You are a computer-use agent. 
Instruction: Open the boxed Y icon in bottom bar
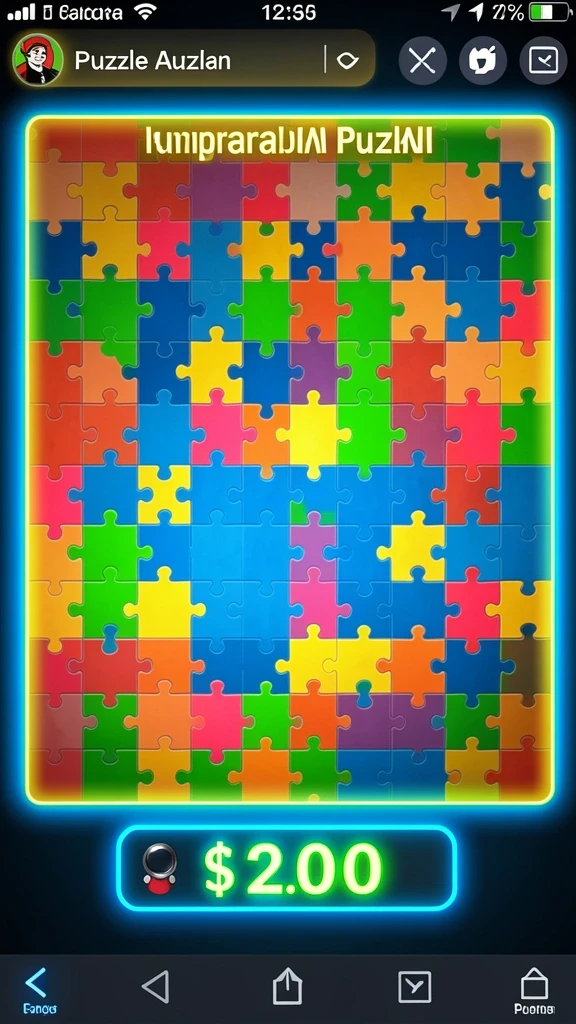pyautogui.click(x=415, y=986)
